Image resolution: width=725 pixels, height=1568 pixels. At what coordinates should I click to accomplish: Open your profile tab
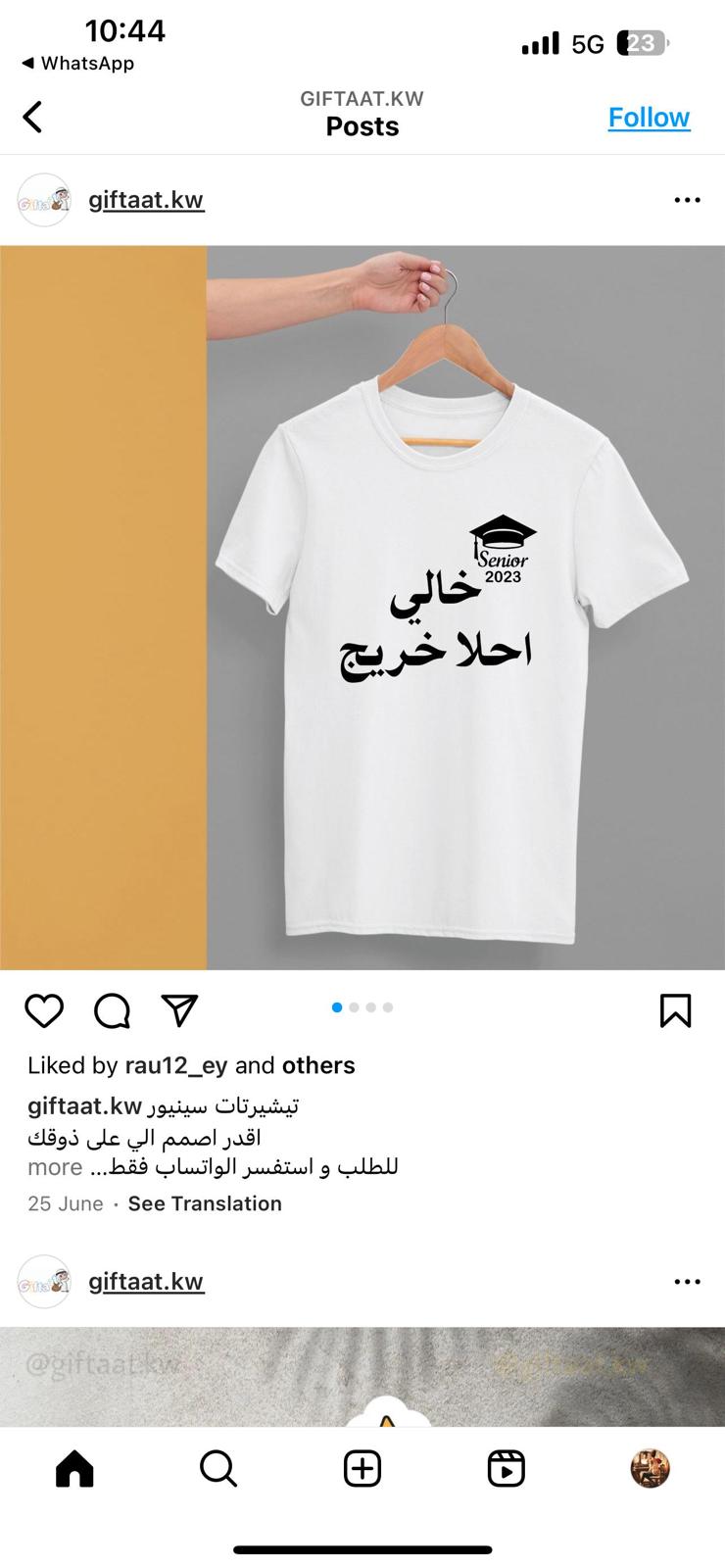click(650, 1468)
